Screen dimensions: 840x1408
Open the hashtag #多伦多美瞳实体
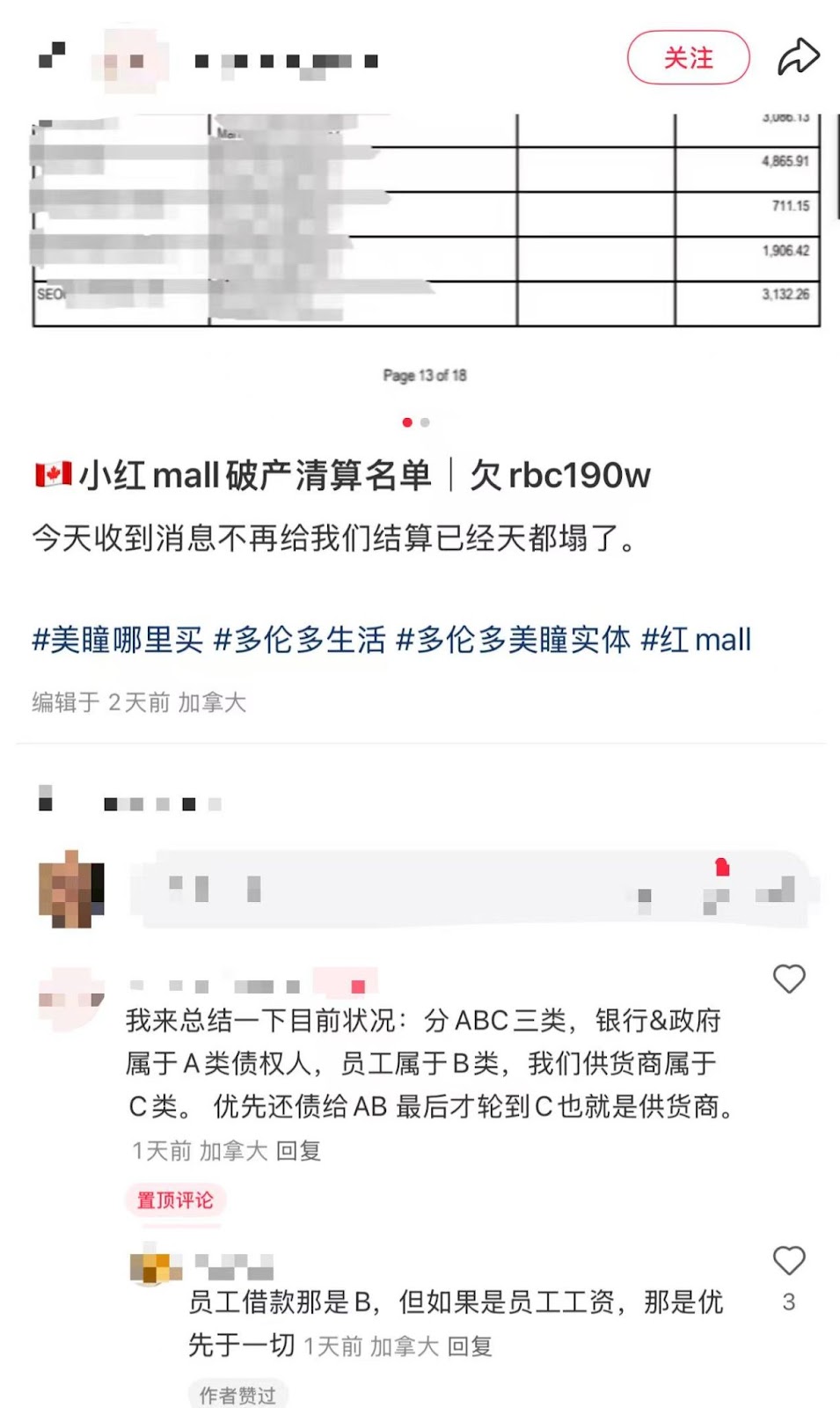[513, 640]
